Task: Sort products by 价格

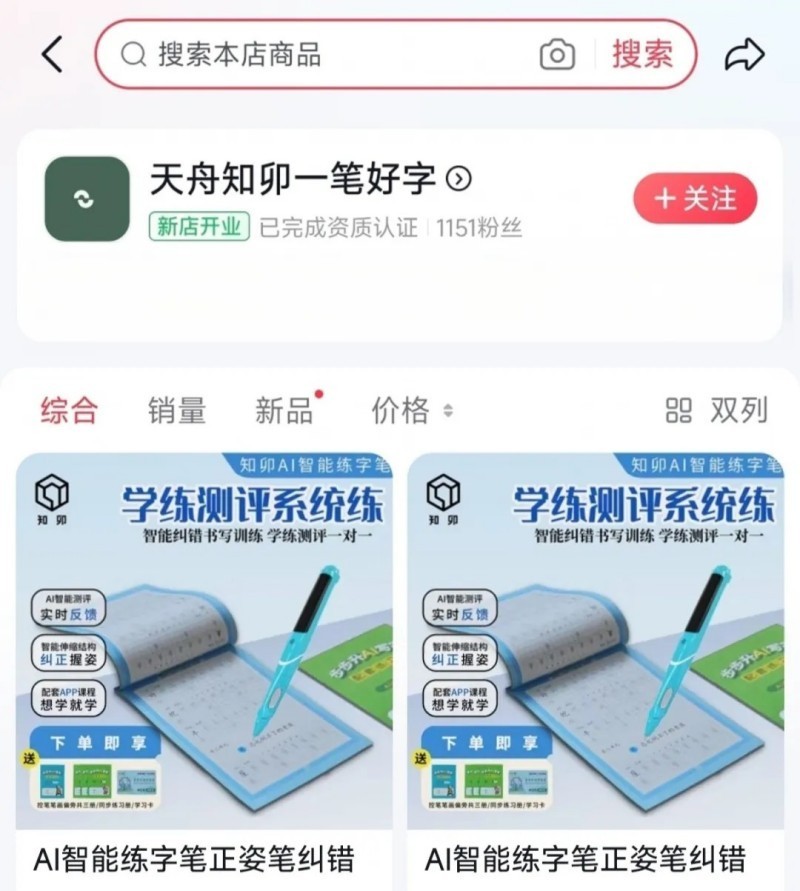Action: 410,409
